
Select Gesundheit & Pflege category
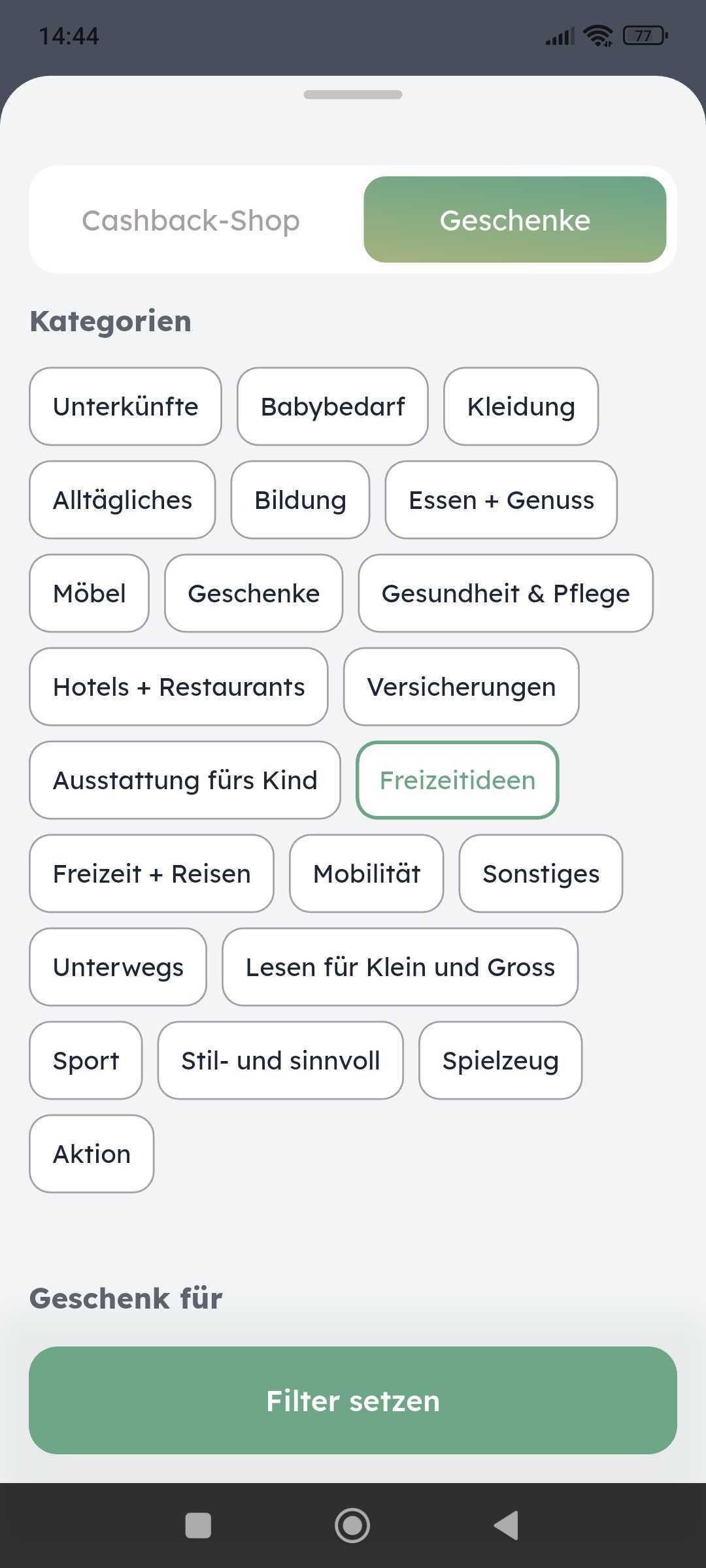[505, 593]
